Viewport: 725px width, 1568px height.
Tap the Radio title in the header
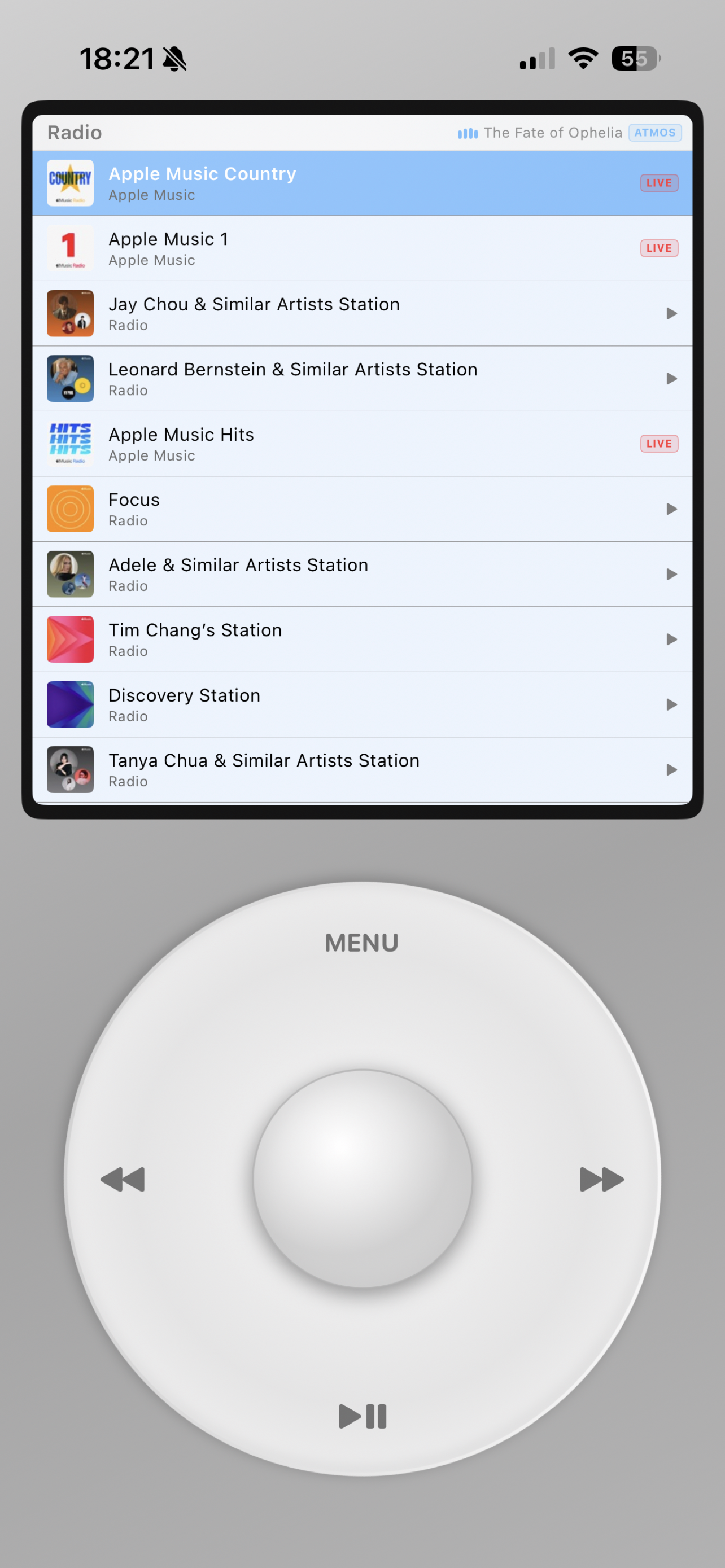[x=75, y=132]
